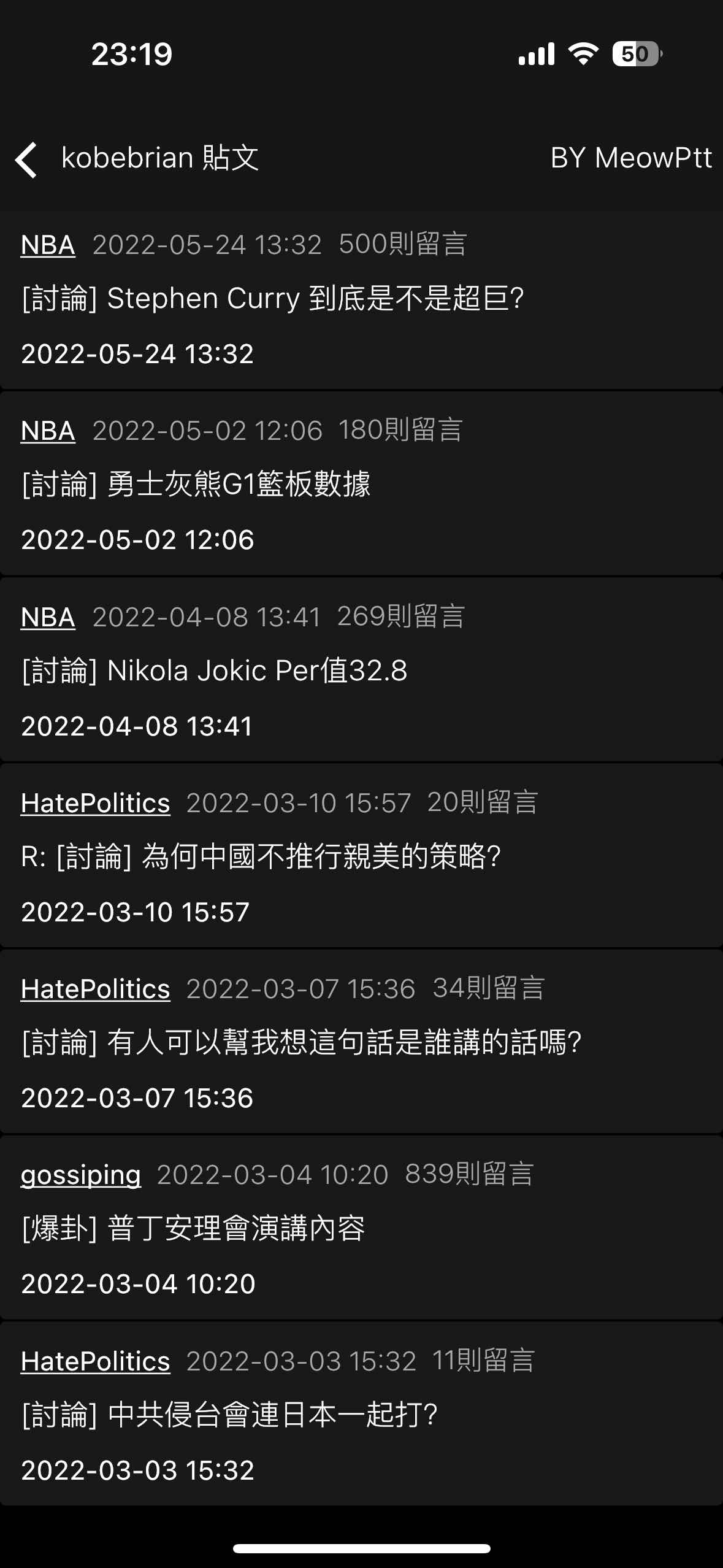
Task: Tap the gossiping board link
Action: tap(81, 1175)
